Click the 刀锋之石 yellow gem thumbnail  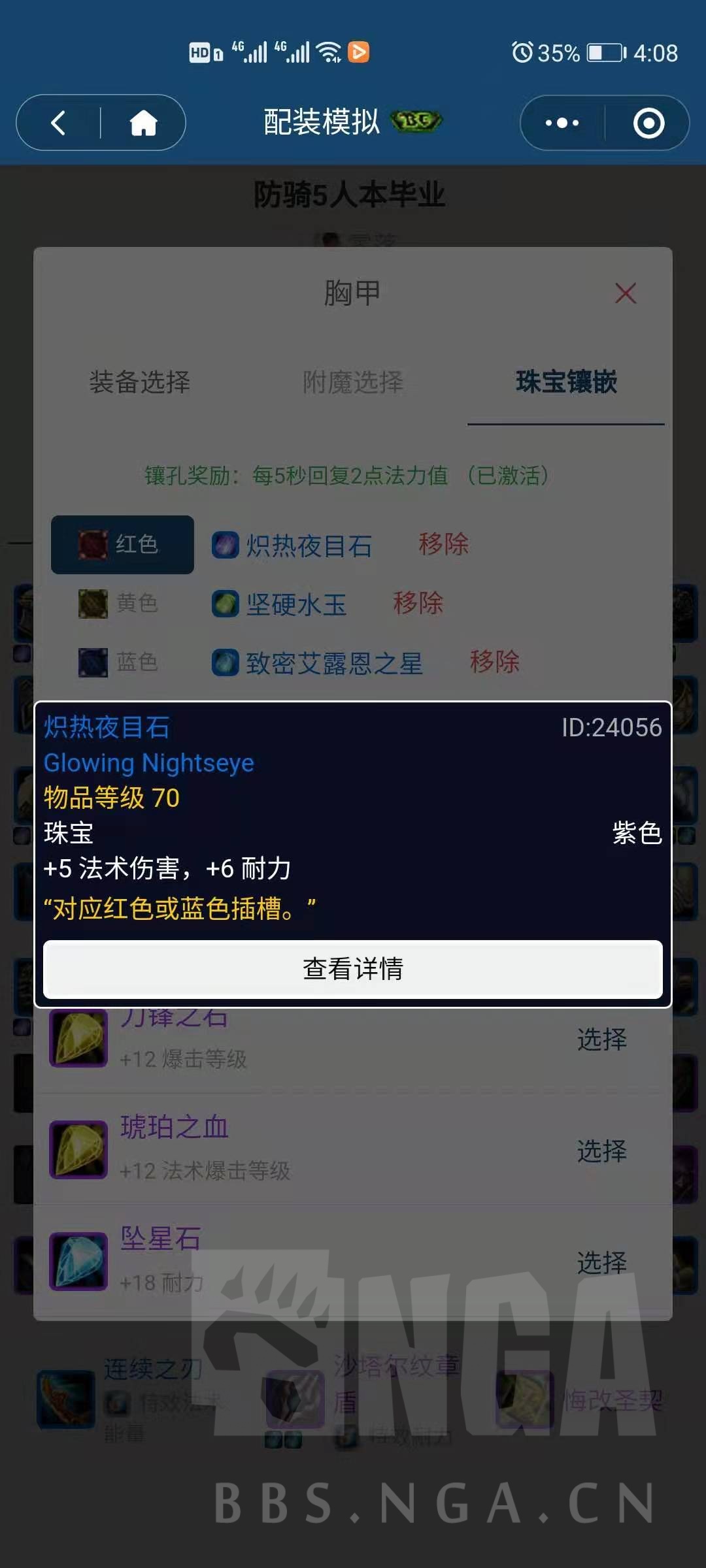click(x=78, y=1039)
